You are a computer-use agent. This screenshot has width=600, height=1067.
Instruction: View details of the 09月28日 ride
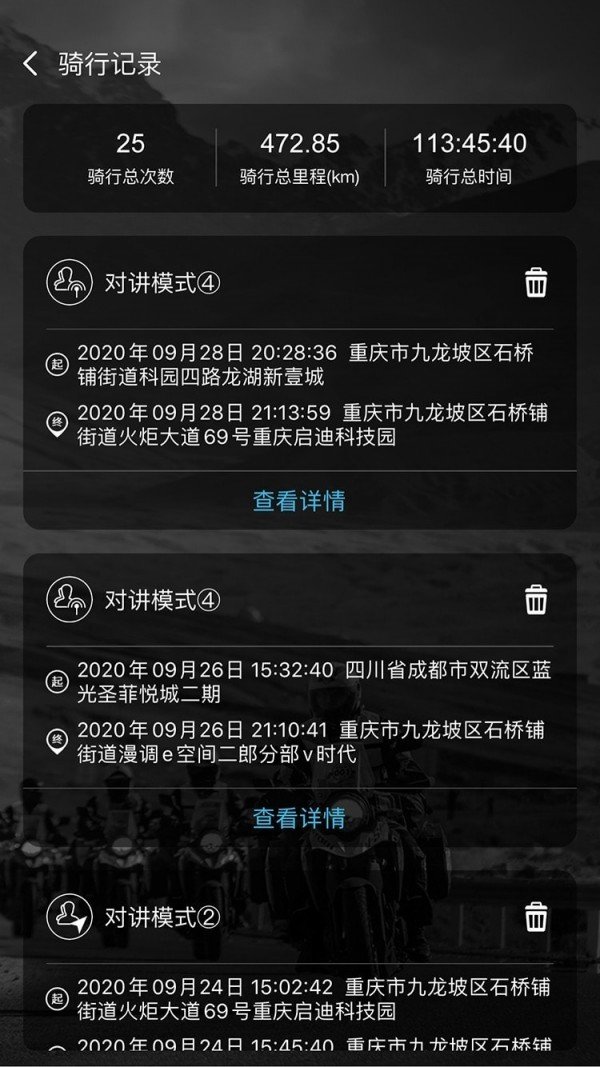click(299, 500)
